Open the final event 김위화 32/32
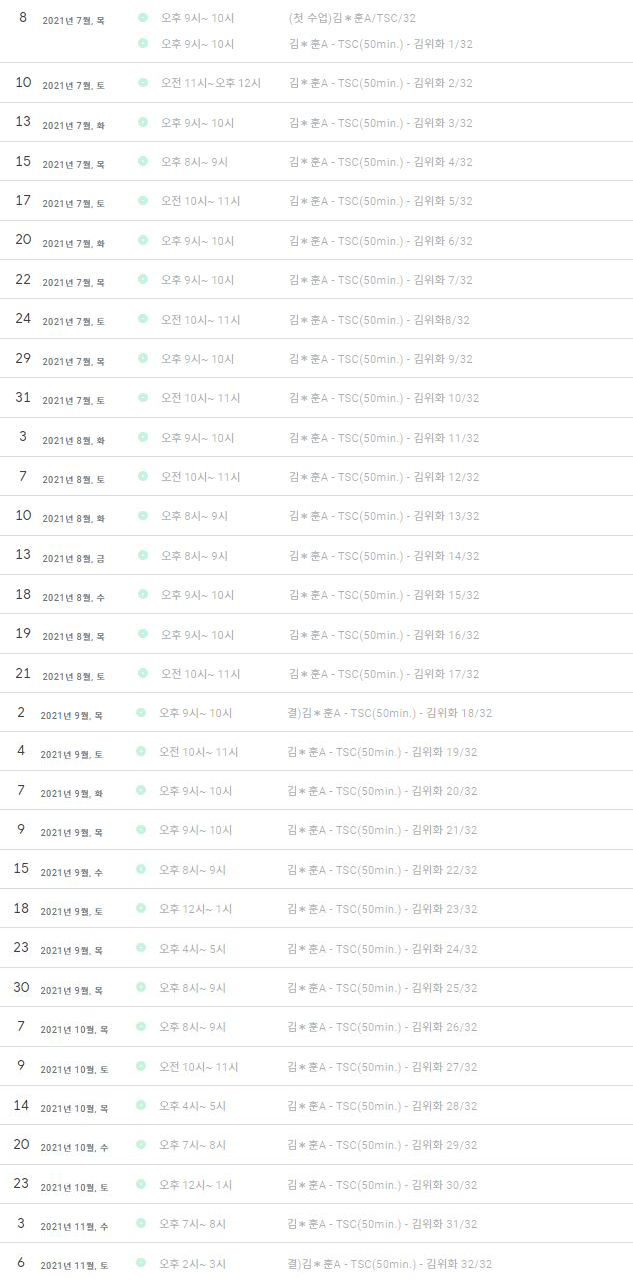 (389, 1264)
